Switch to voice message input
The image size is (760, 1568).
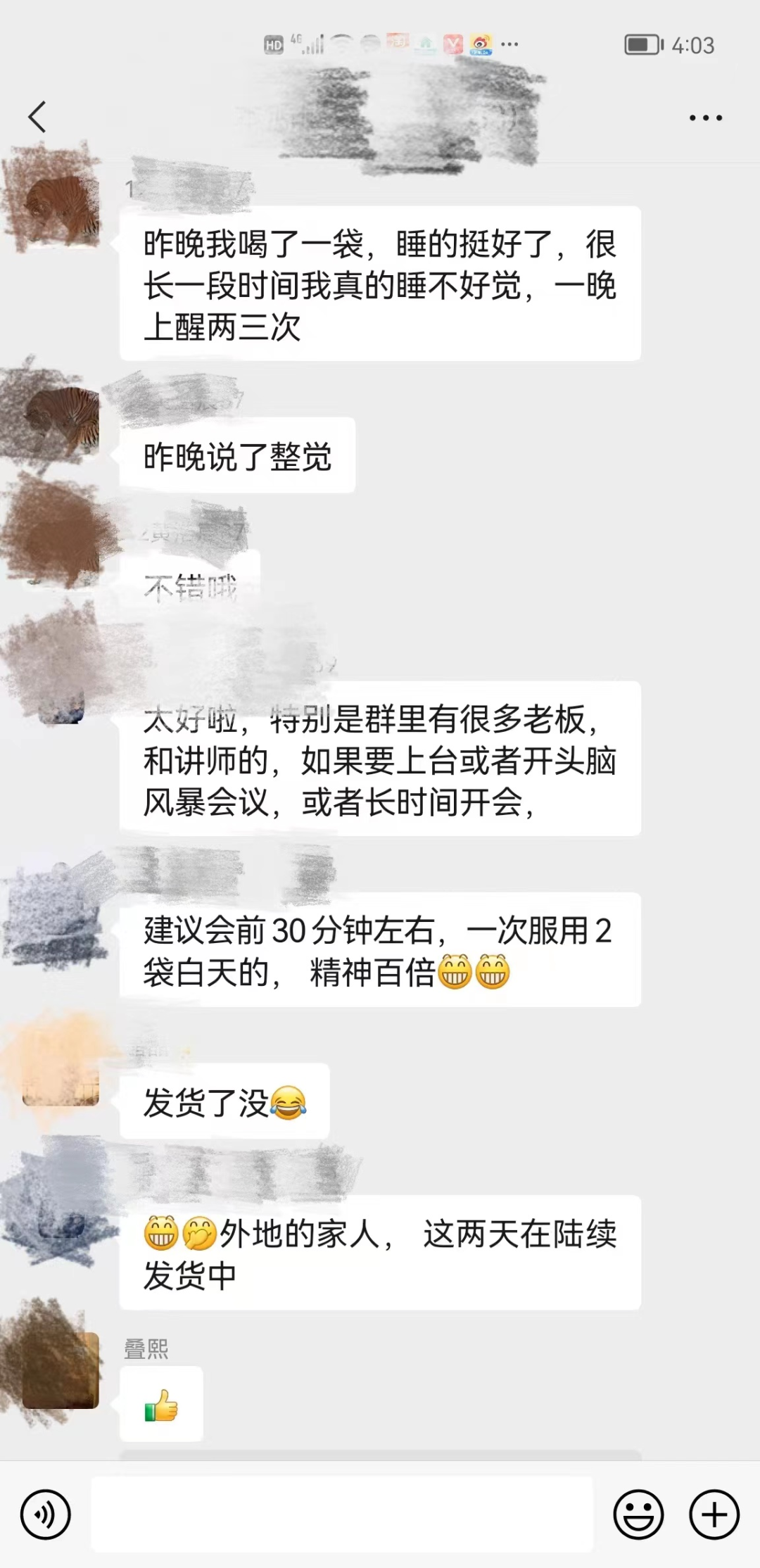coord(46,1514)
